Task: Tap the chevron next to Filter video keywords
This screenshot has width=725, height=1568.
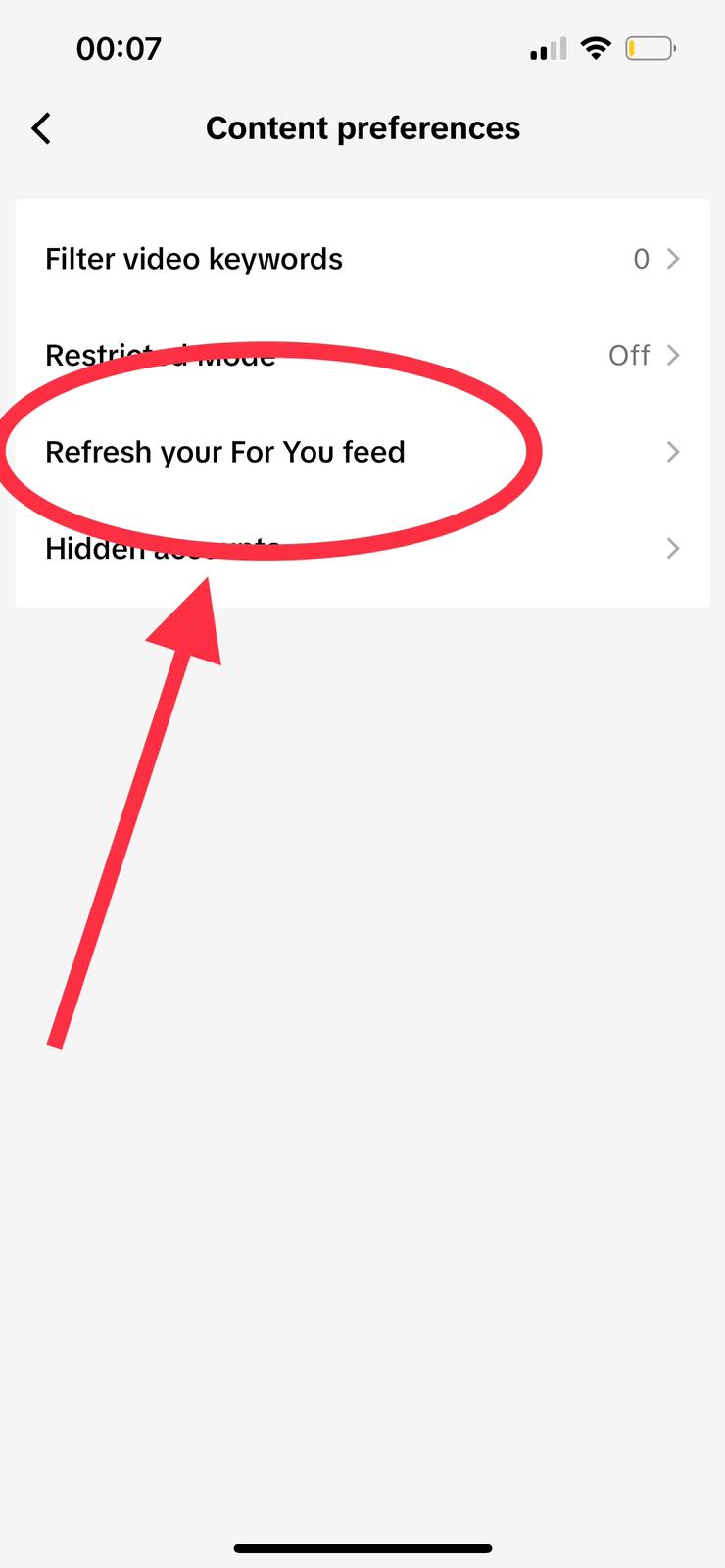Action: point(672,258)
